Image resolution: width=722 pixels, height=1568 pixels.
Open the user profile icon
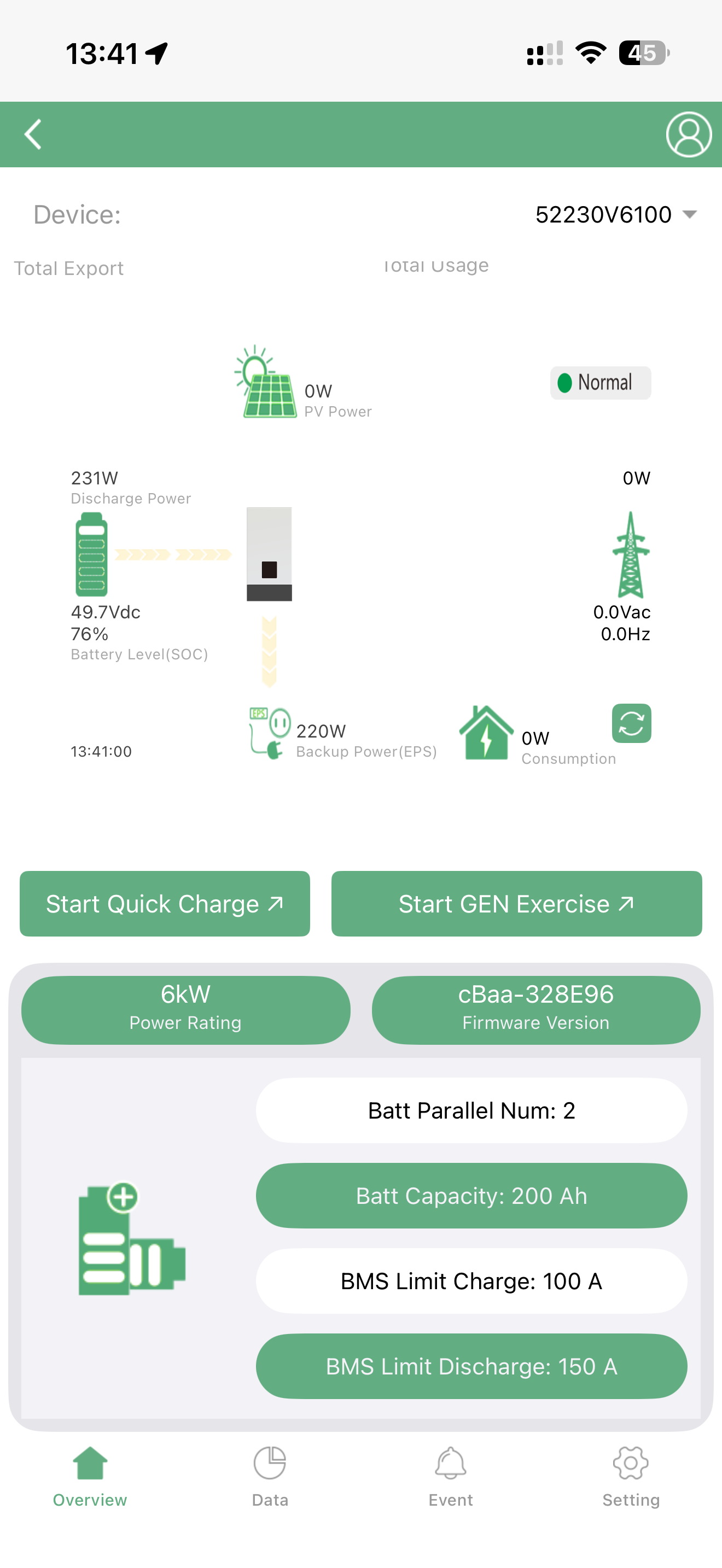tap(689, 134)
